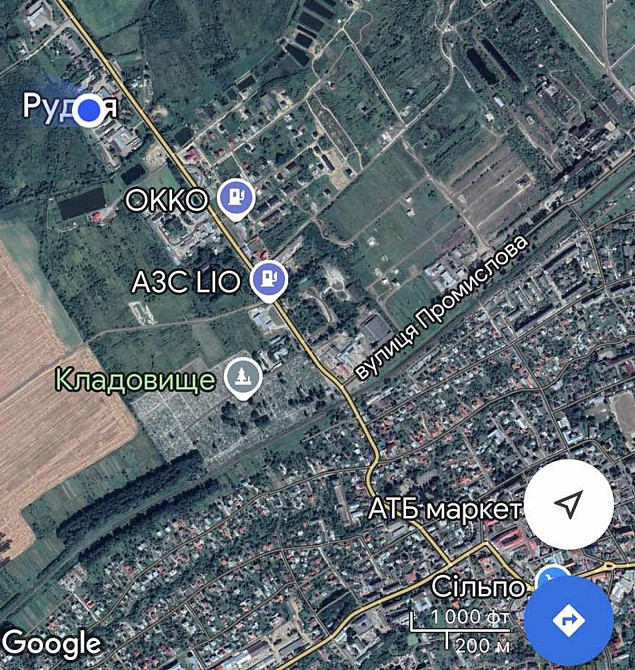The width and height of the screenshot is (635, 670).
Task: Tap the OKKO gas station marker
Action: (x=235, y=199)
